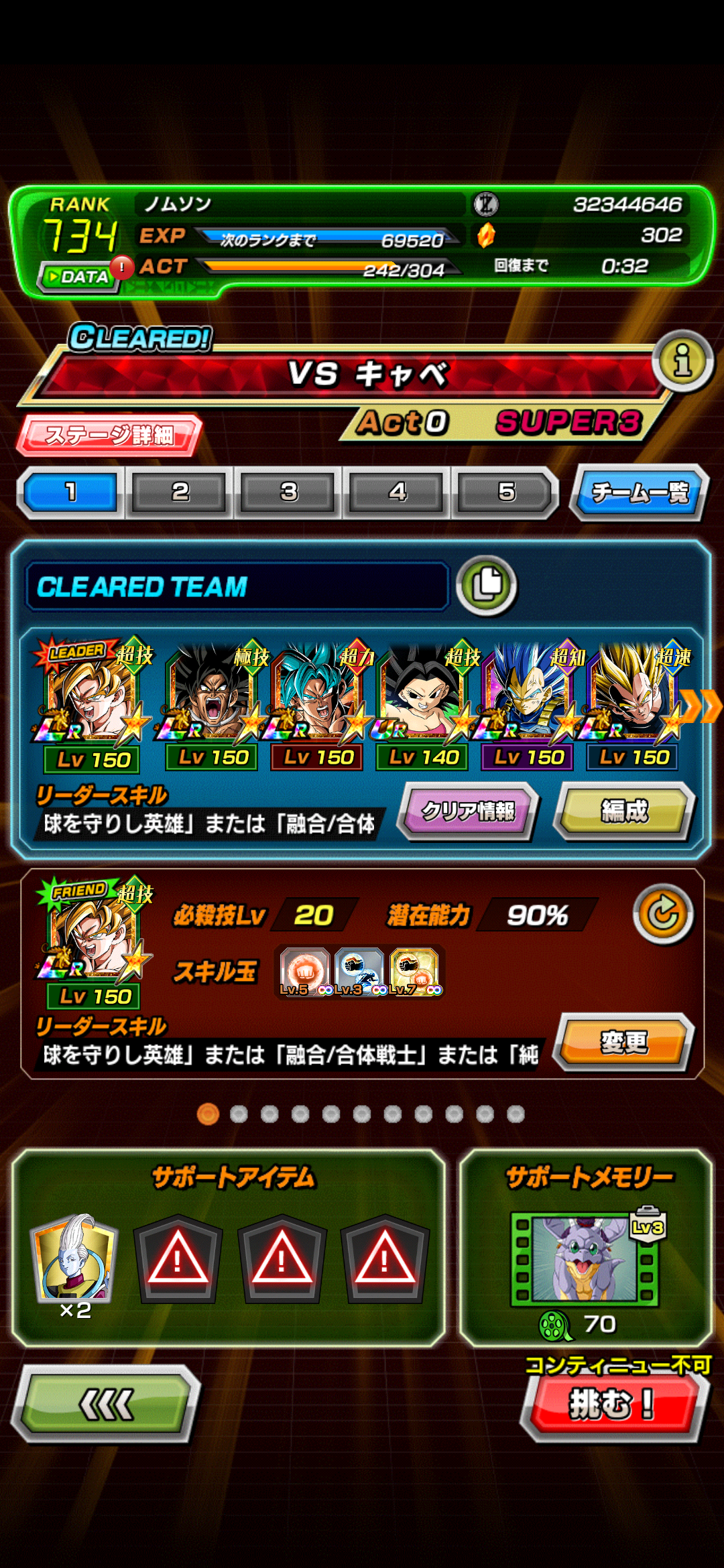This screenshot has height=1568, width=724.
Task: Refresh the friend list
Action: pyautogui.click(x=663, y=914)
